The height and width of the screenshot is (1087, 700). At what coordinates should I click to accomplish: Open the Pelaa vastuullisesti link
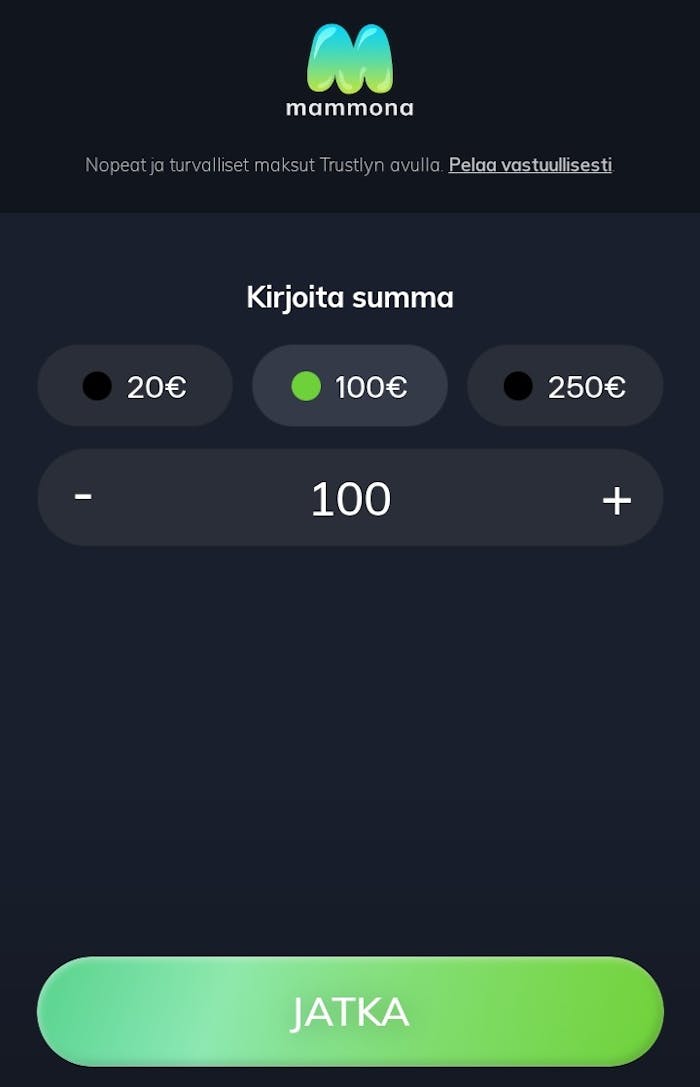(530, 165)
